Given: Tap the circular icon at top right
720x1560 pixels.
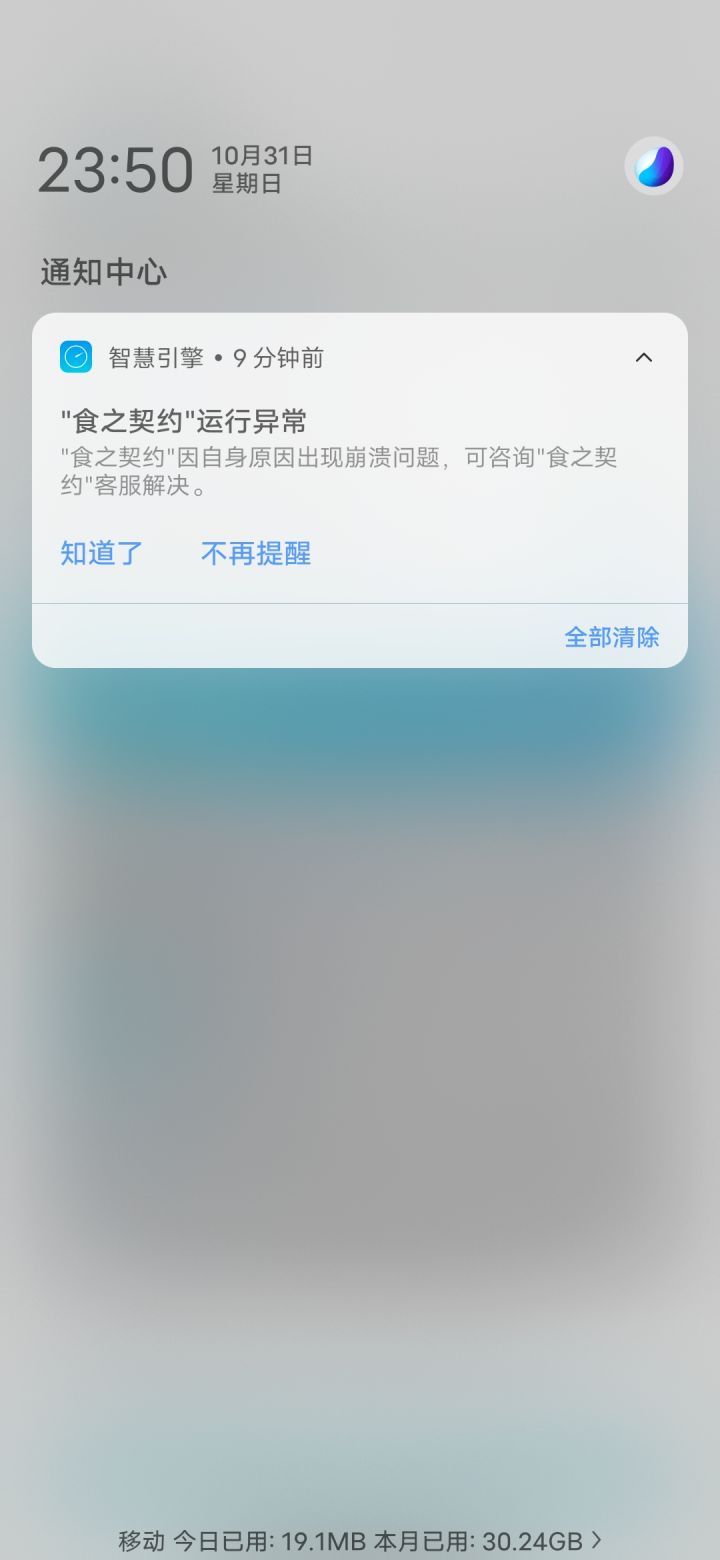Looking at the screenshot, I should pos(652,165).
